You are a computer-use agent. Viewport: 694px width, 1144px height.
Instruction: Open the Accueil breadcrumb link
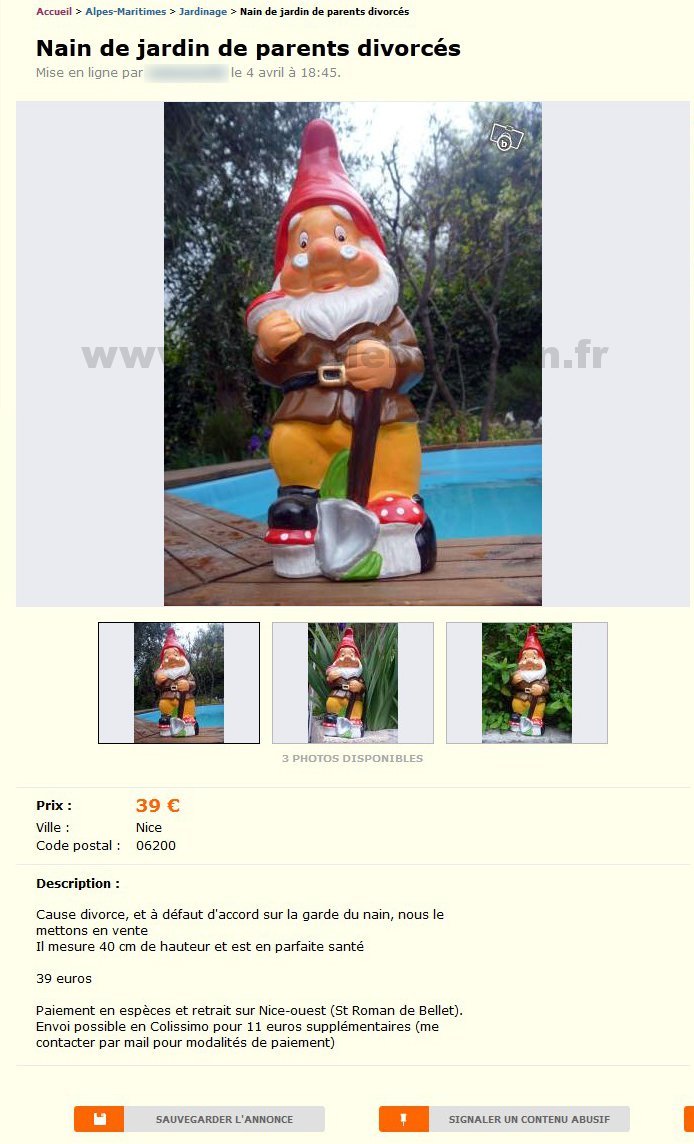click(53, 12)
